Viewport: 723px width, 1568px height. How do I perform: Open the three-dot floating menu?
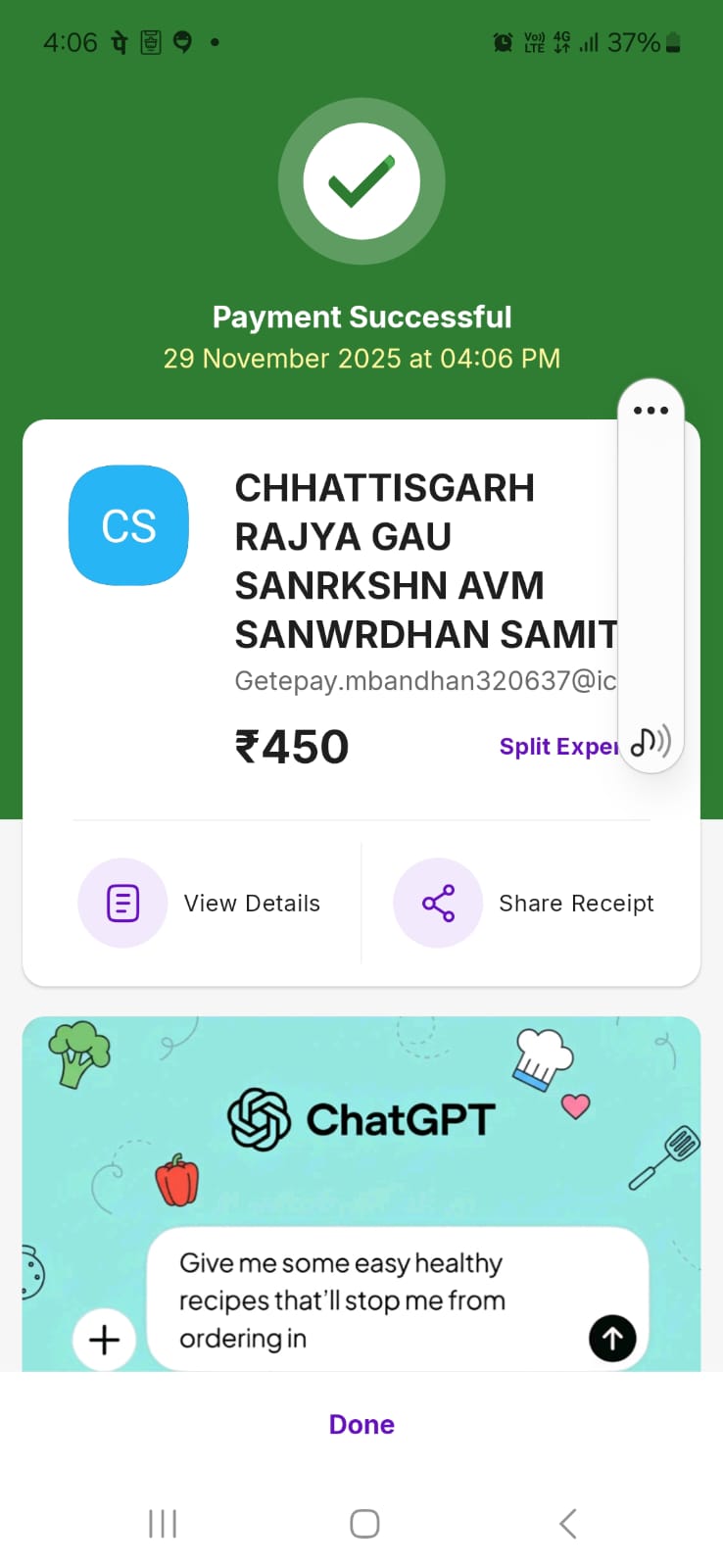click(x=651, y=411)
